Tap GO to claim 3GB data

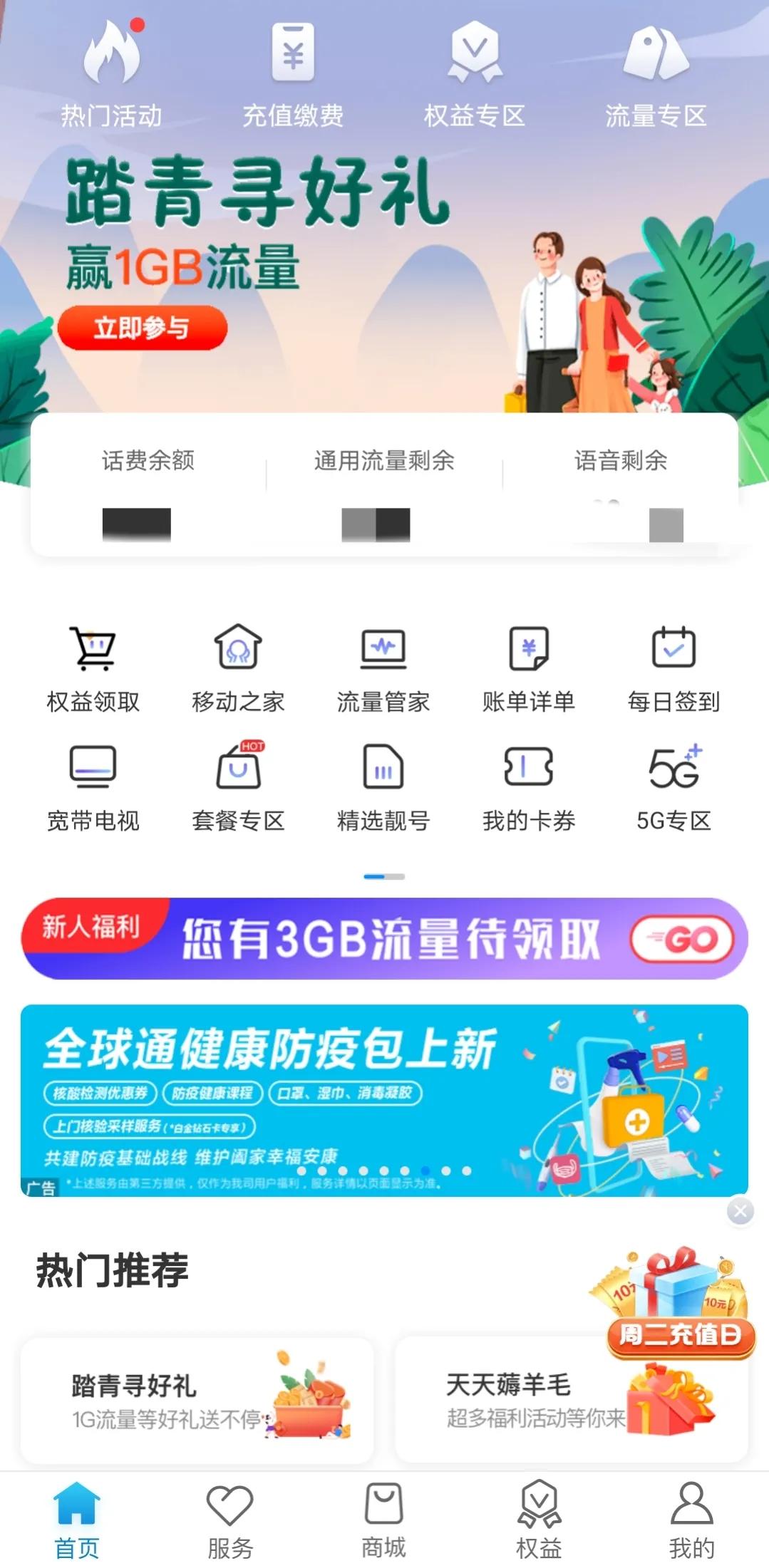pyautogui.click(x=682, y=938)
